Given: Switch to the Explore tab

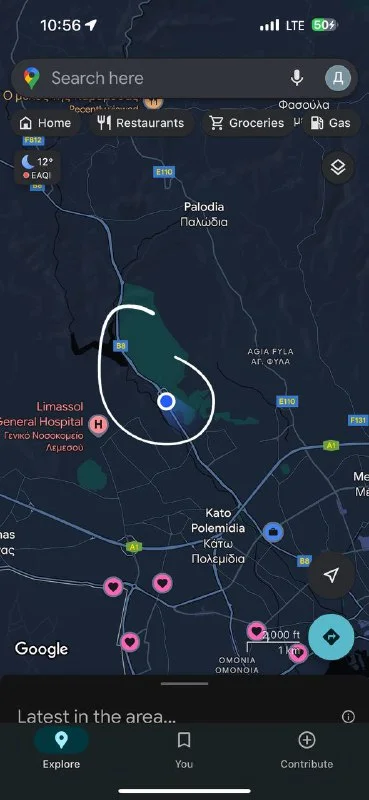Looking at the screenshot, I should pyautogui.click(x=61, y=748).
